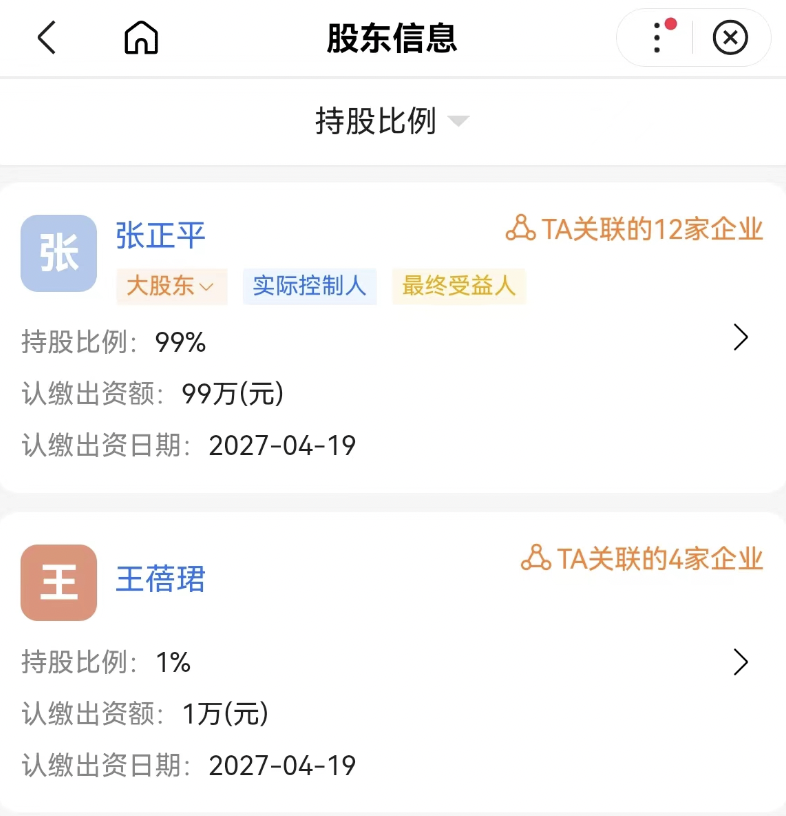Close the mini-program with the X button
The width and height of the screenshot is (786, 816).
tap(730, 38)
